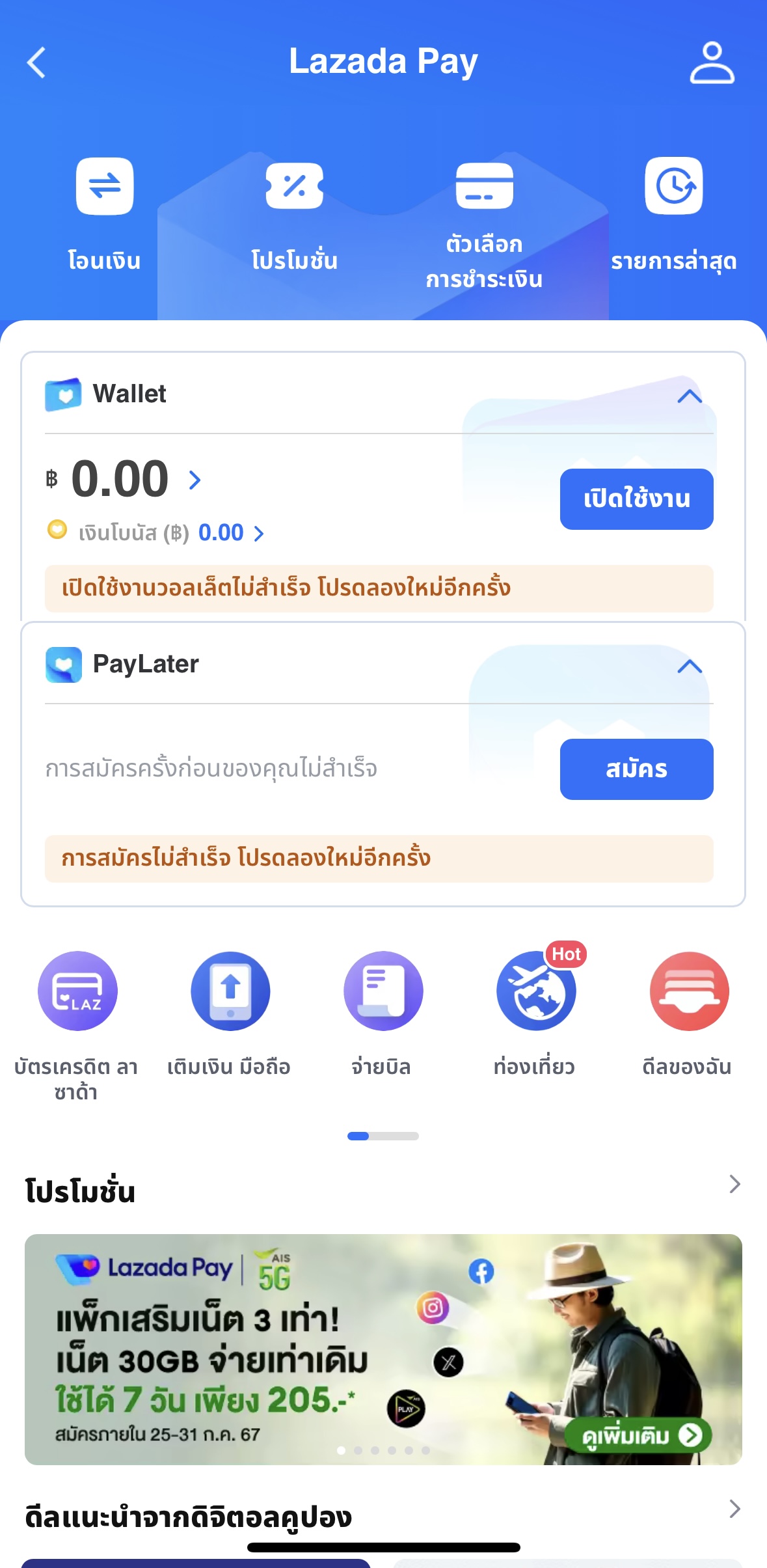Open โอนเงิน money transfer
This screenshot has height=1568, width=767.
click(x=105, y=214)
